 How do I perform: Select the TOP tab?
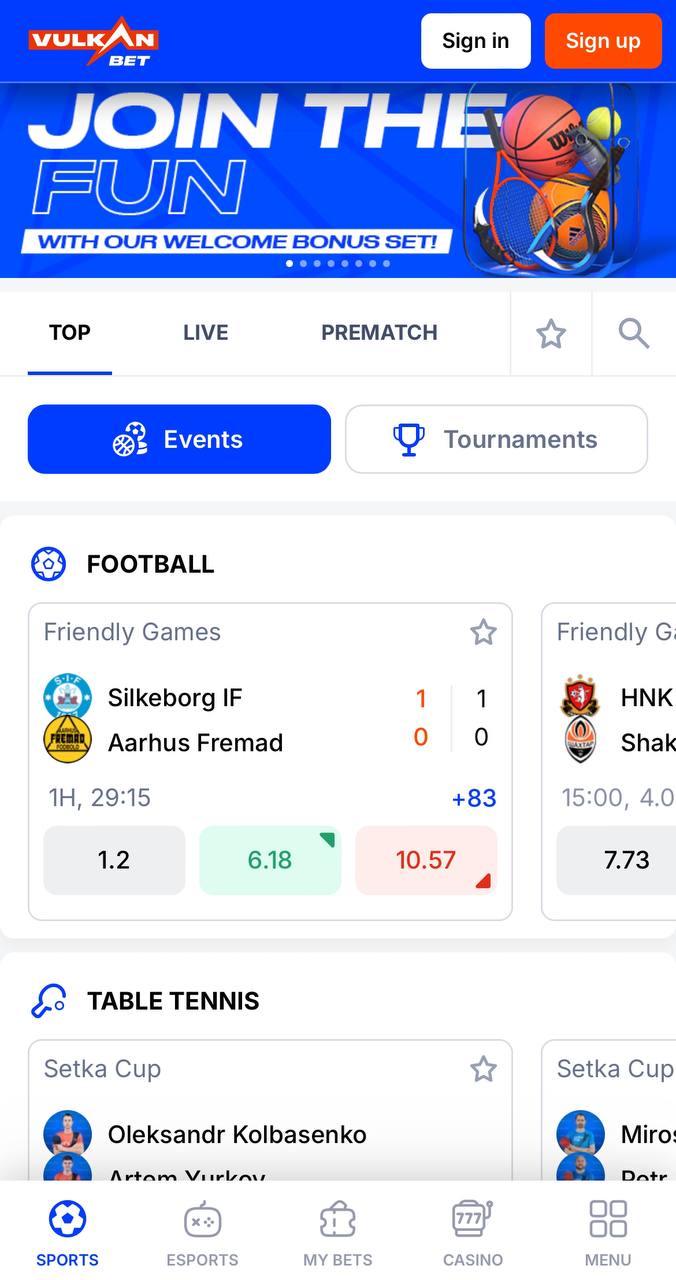(x=70, y=333)
